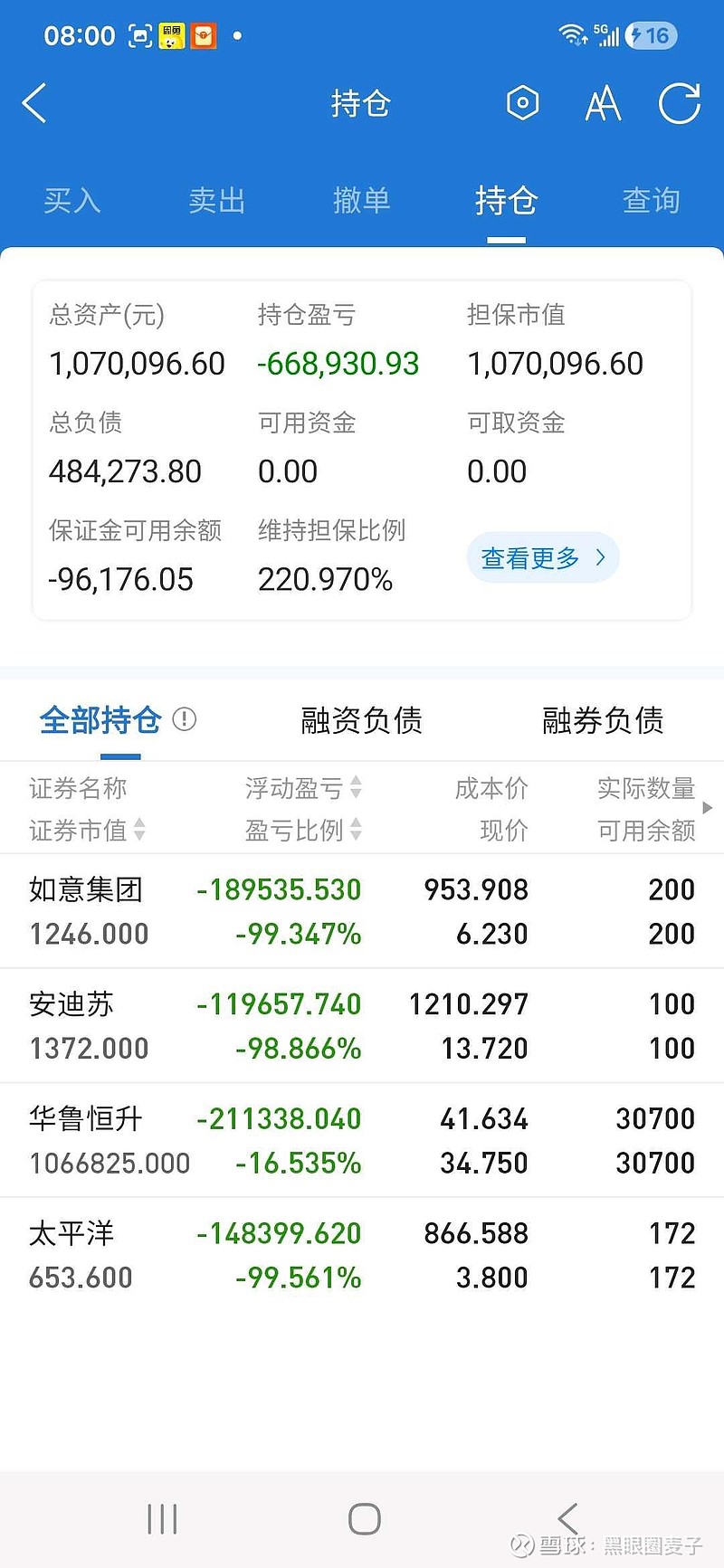724x1568 pixels.
Task: Open the 融资负债 tab
Action: tap(360, 719)
